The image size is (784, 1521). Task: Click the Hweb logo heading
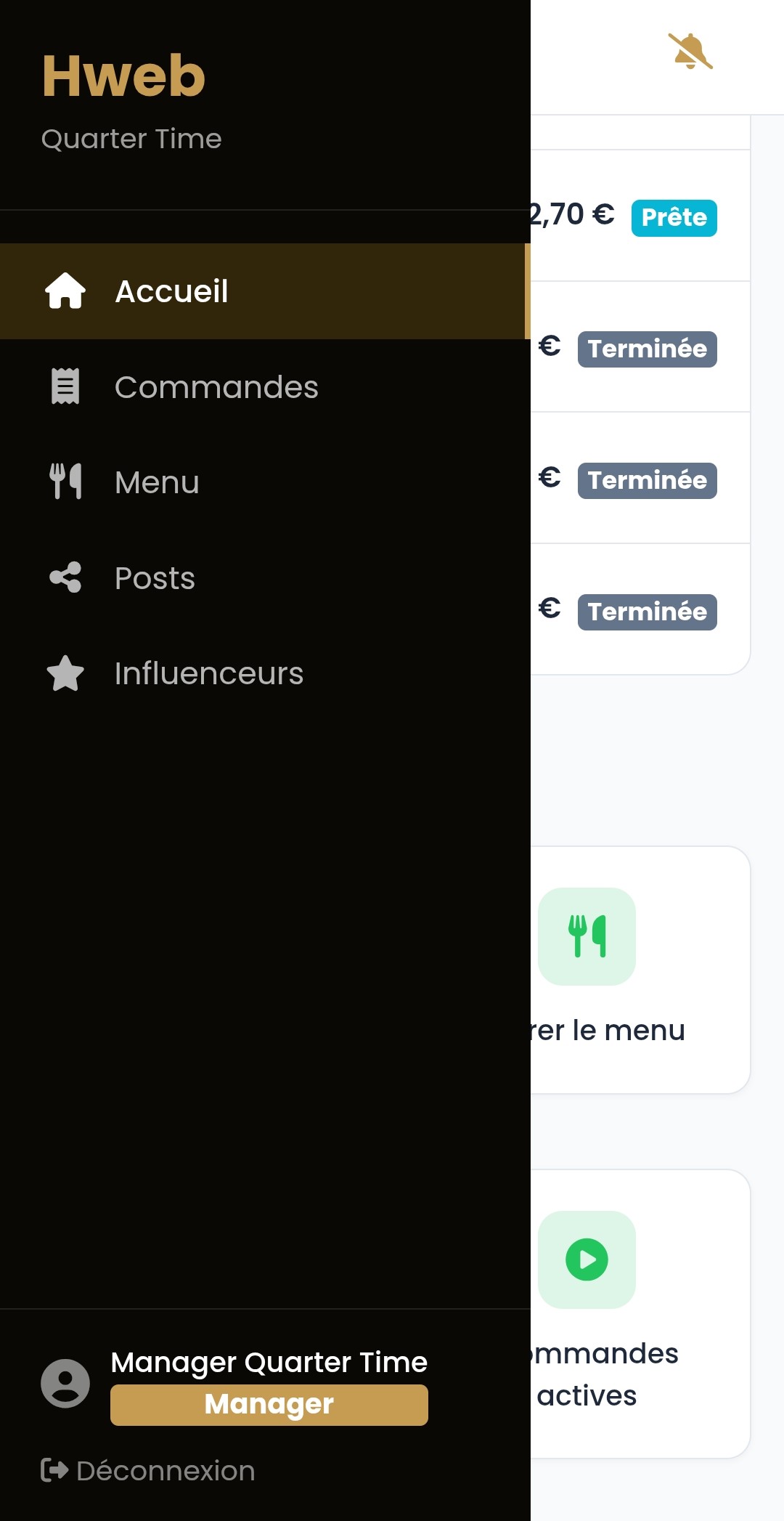[123, 75]
